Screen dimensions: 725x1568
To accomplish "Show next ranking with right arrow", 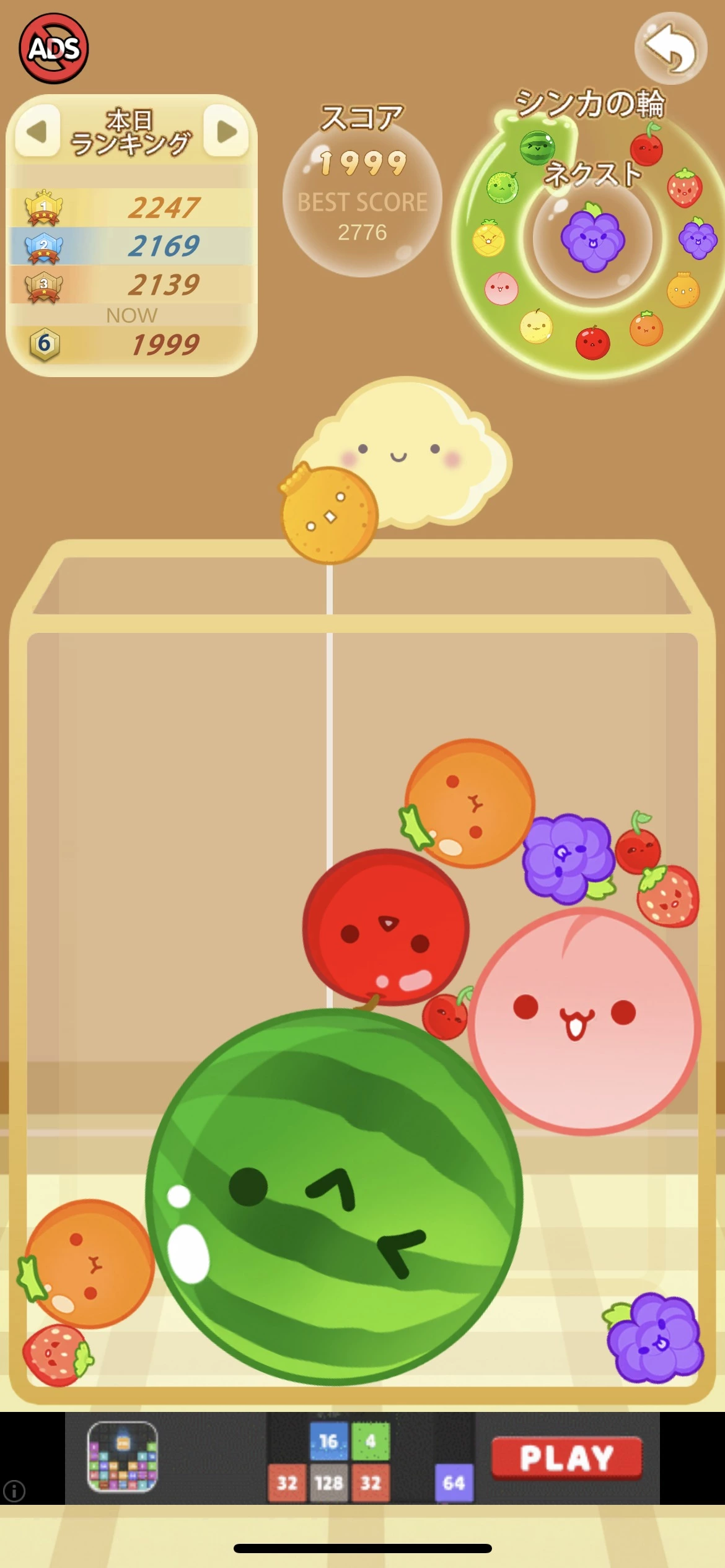I will 227,131.
